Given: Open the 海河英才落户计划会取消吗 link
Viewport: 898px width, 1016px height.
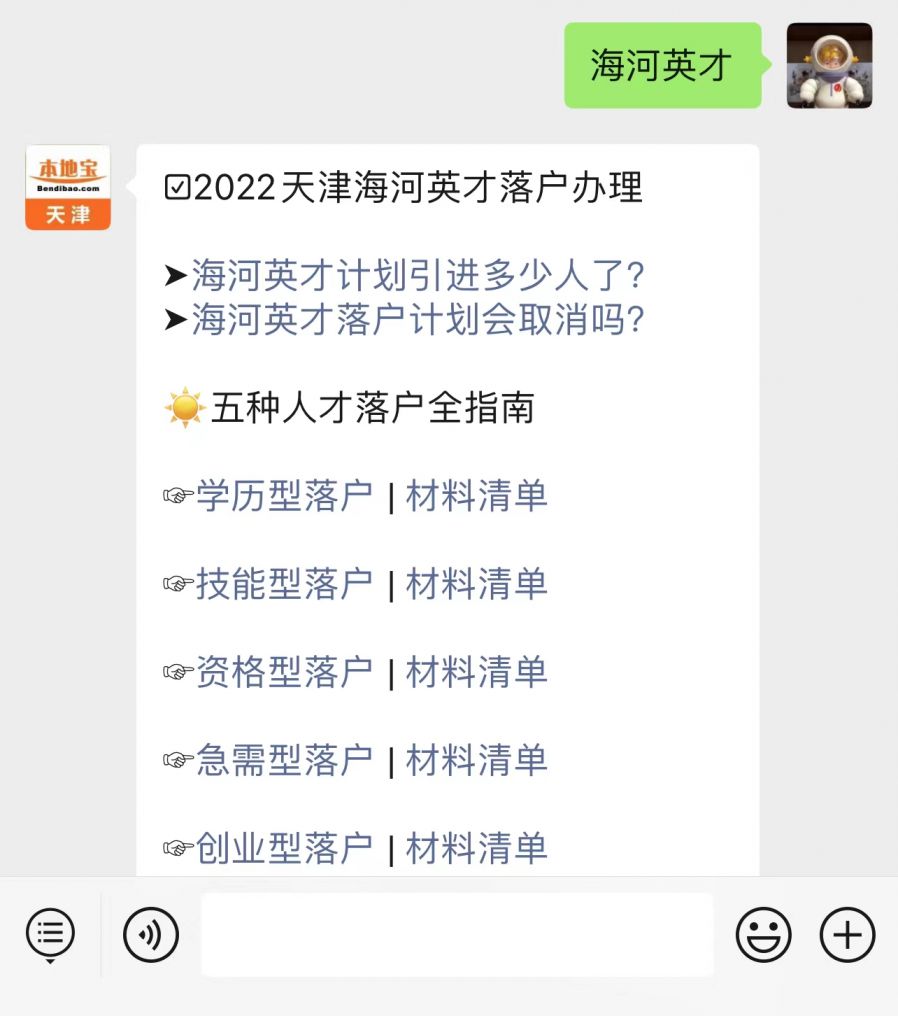Looking at the screenshot, I should pos(417,320).
